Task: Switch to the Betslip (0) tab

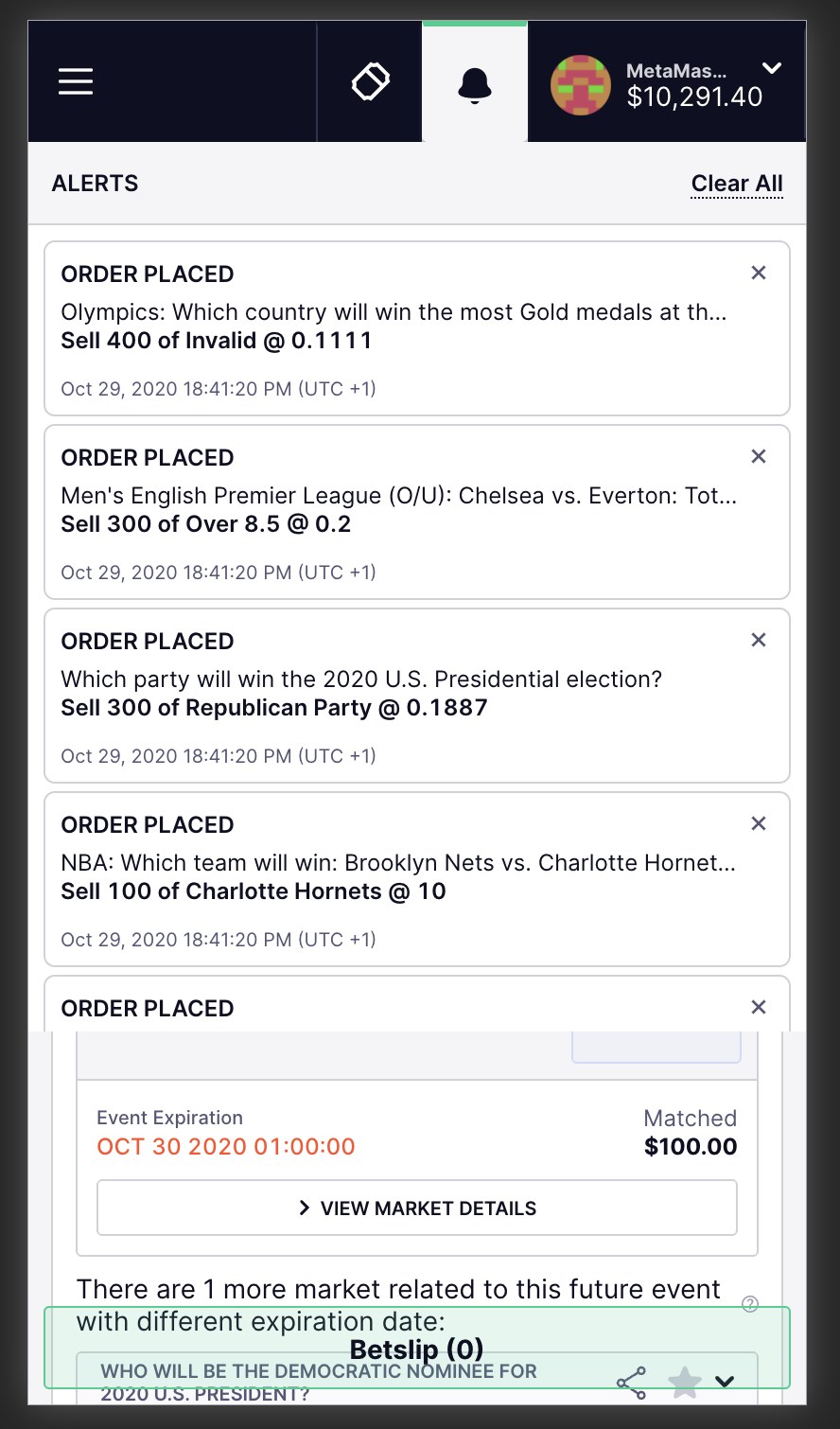Action: click(x=416, y=1350)
